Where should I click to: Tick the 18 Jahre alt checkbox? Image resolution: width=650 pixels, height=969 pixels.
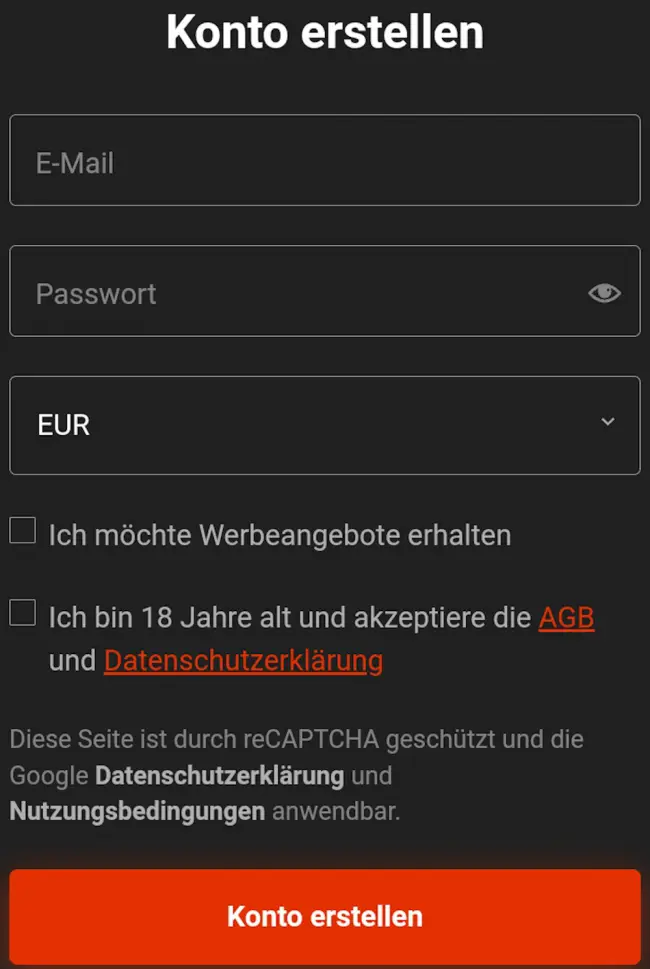pyautogui.click(x=23, y=613)
